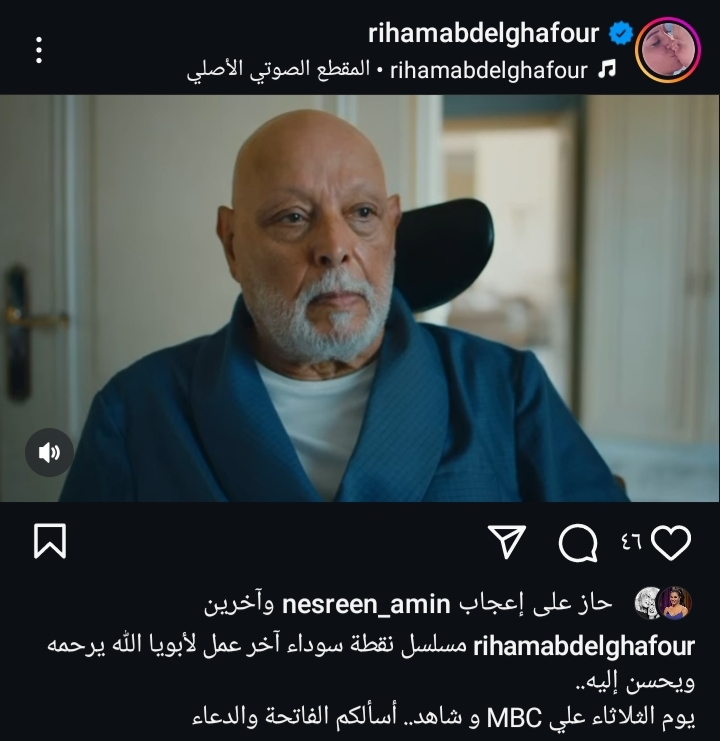The image size is (720, 741).
Task: Tap the video to pause playback
Action: pyautogui.click(x=360, y=300)
